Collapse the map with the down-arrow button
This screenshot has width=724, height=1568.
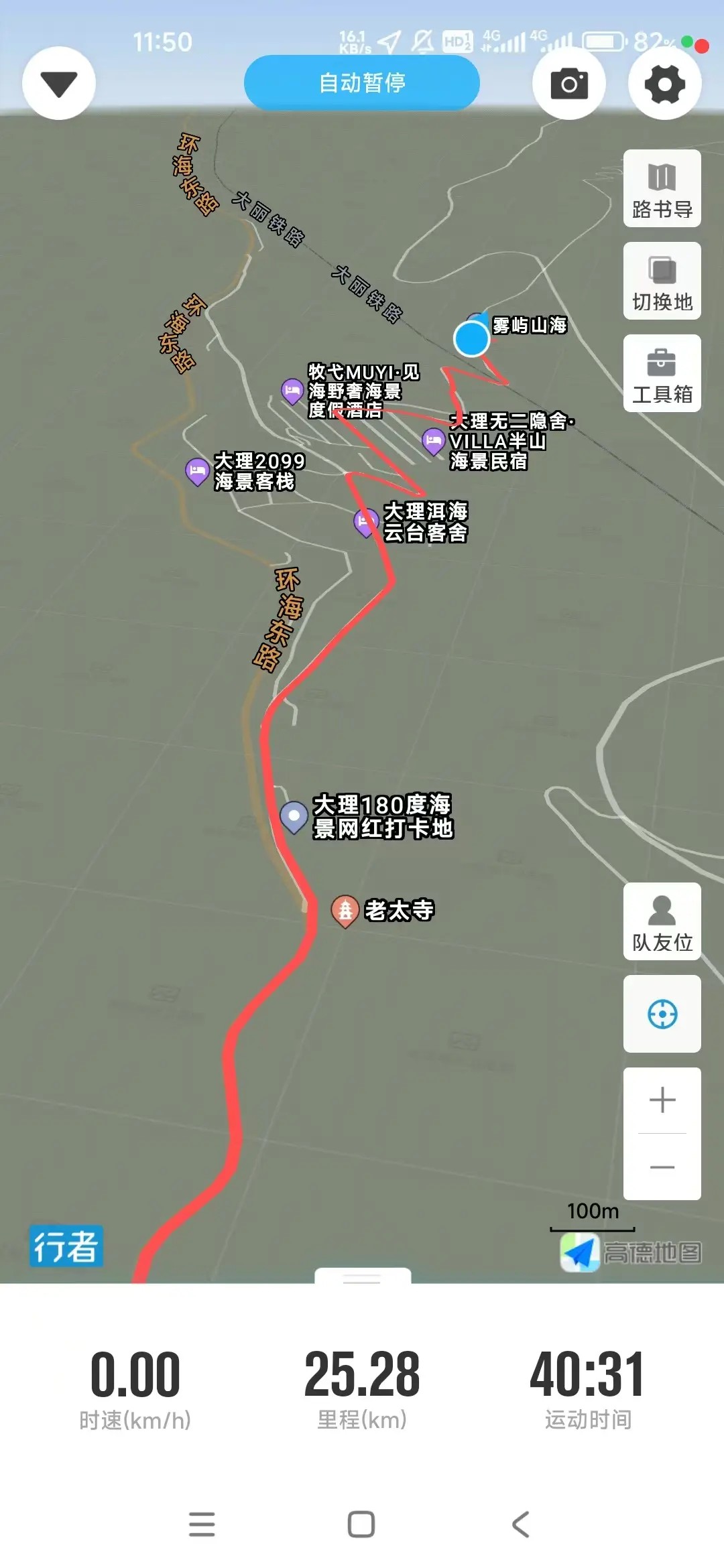59,83
